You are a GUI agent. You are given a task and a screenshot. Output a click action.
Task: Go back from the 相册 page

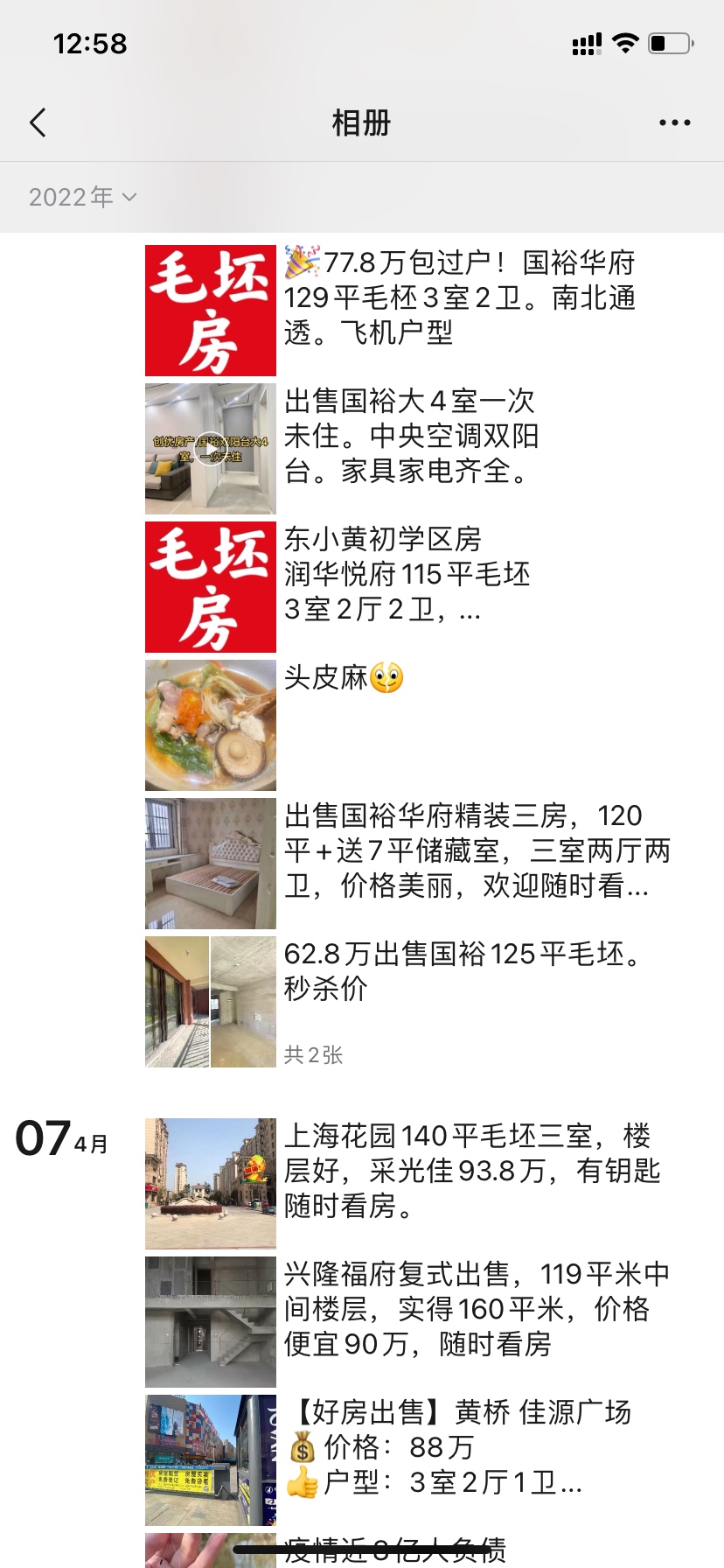coord(38,123)
